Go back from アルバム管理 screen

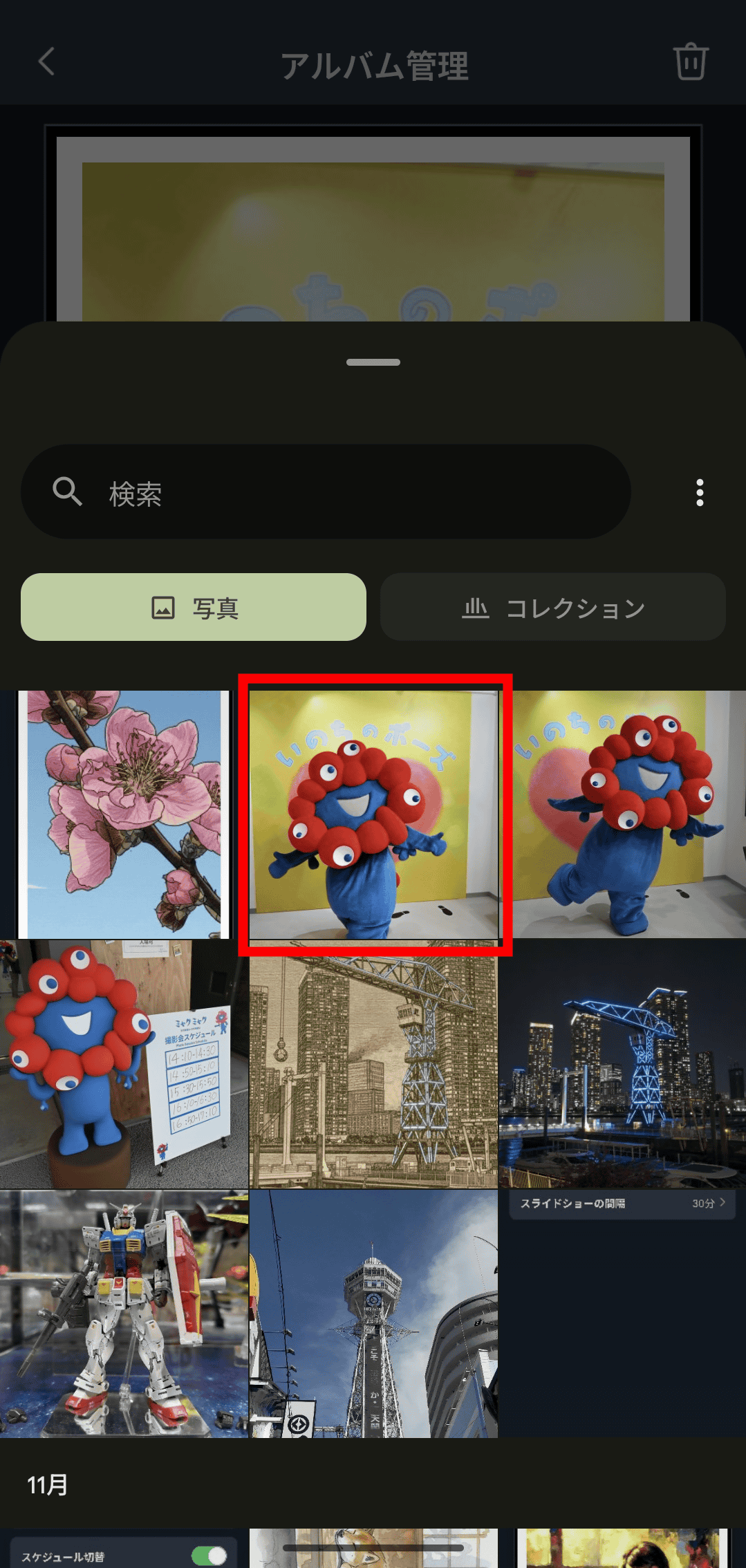pyautogui.click(x=47, y=62)
